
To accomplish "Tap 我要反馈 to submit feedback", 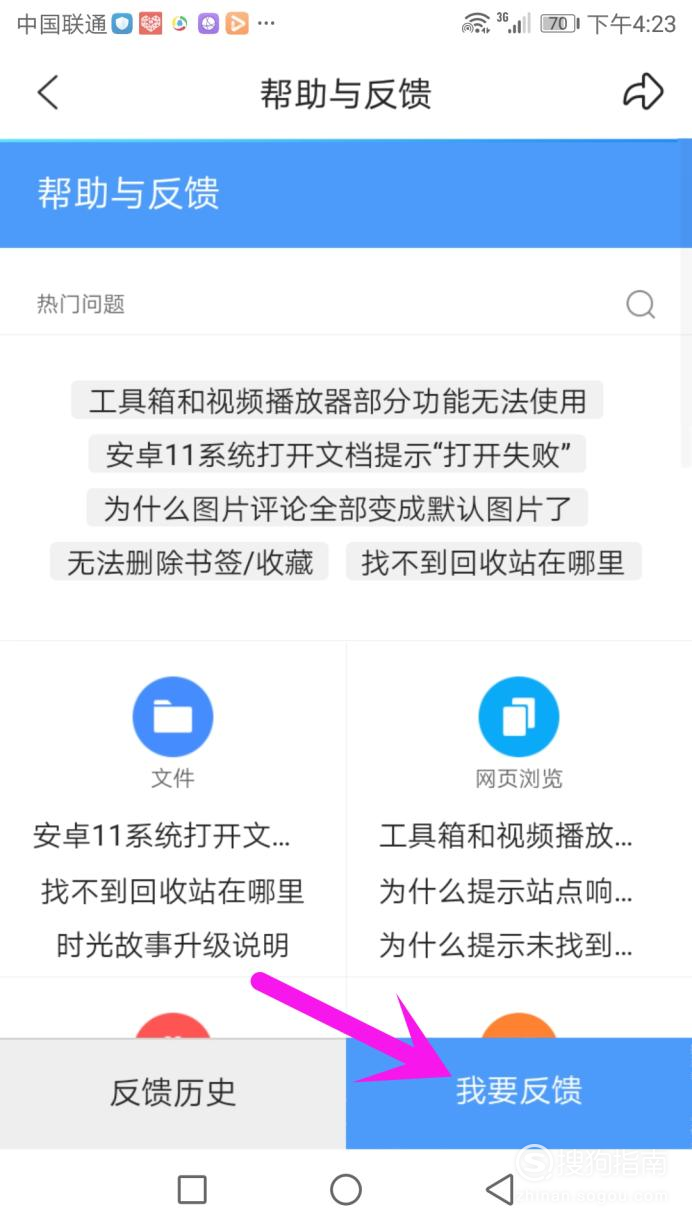I will point(519,1093).
